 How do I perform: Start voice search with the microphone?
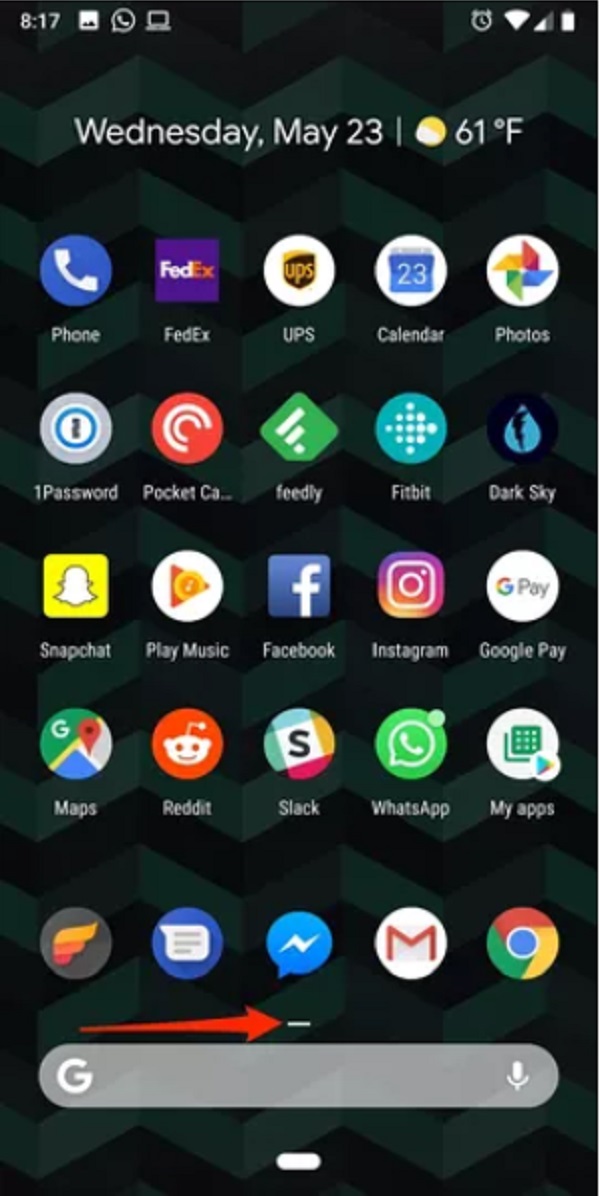point(517,1076)
